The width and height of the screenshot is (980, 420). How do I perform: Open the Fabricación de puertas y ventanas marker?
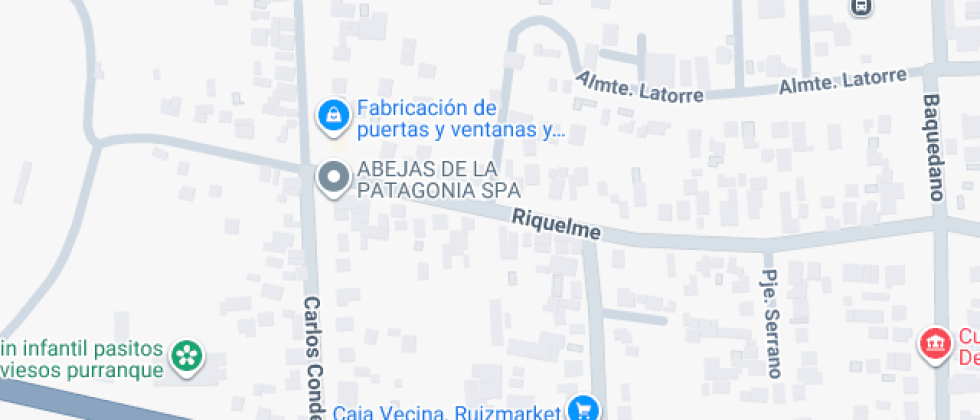tap(332, 117)
